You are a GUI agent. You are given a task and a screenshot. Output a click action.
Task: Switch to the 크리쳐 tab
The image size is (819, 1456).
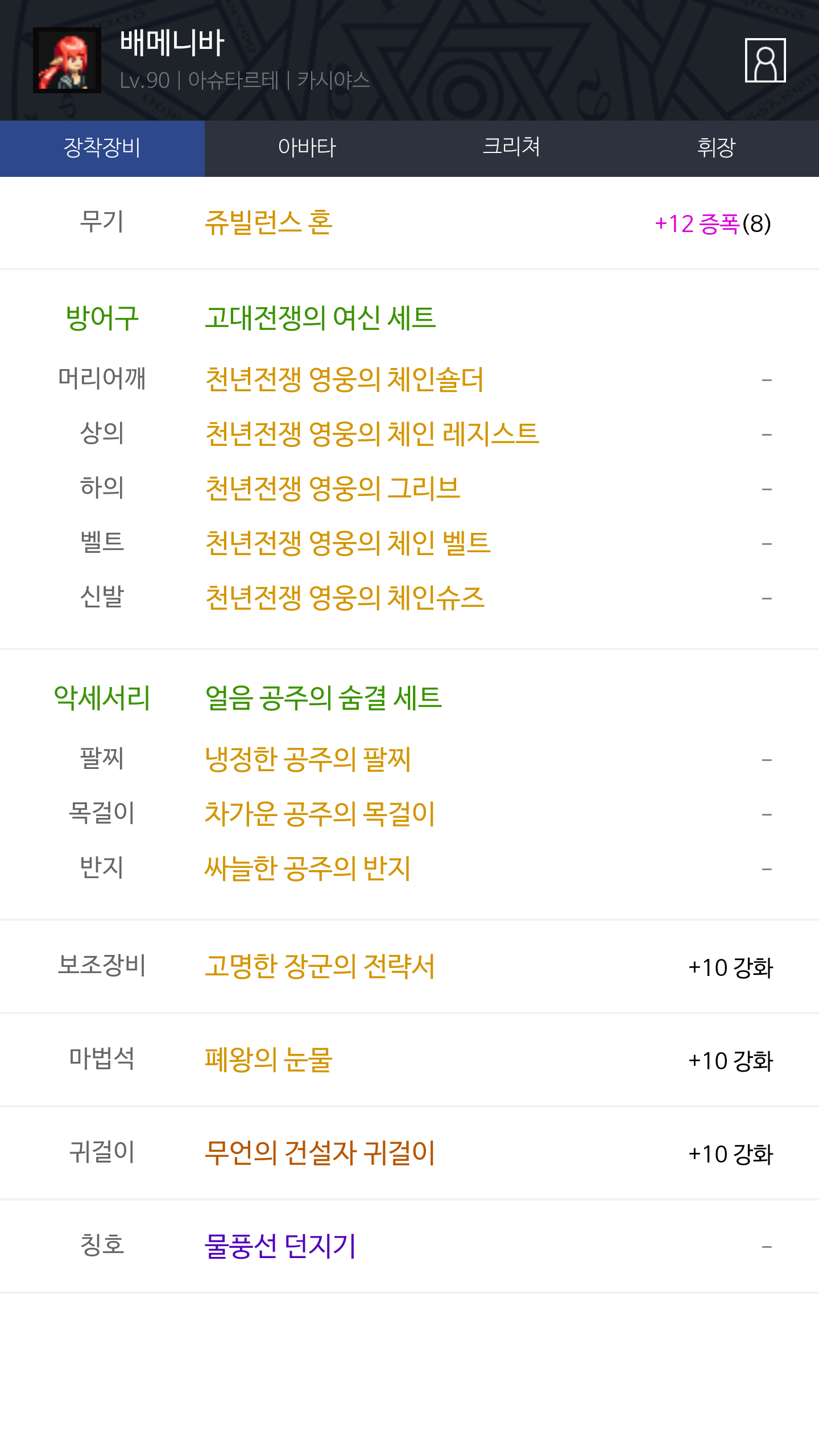click(x=511, y=148)
